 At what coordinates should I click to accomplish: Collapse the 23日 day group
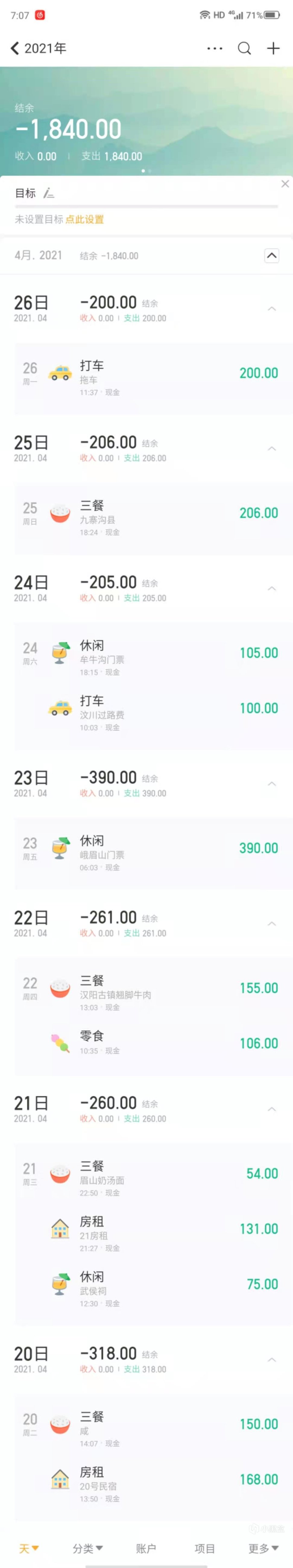[x=272, y=784]
